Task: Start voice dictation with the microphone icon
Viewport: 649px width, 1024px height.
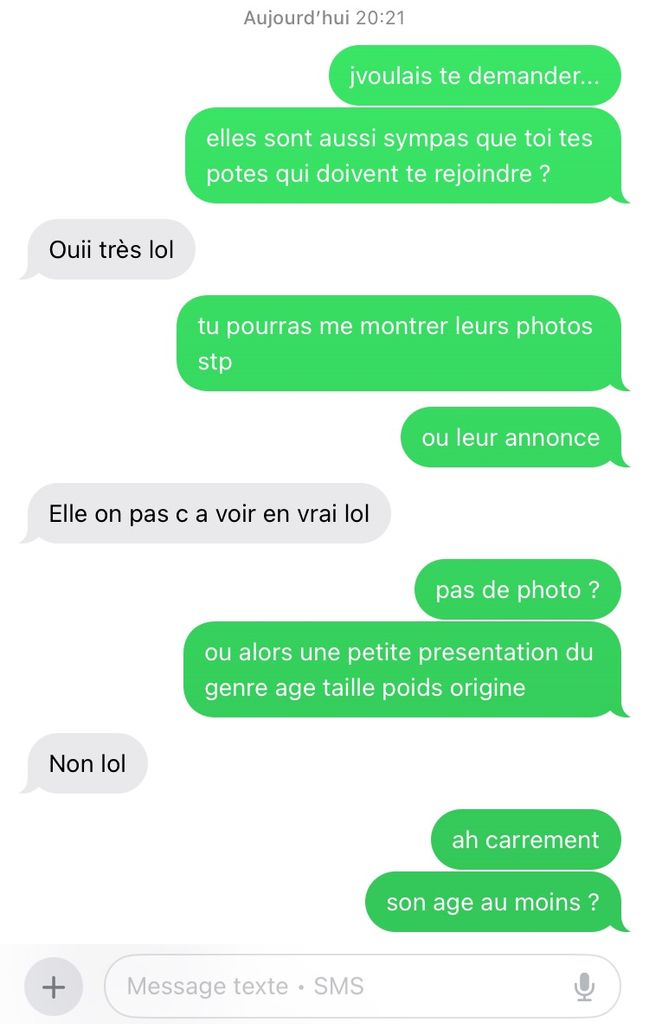Action: pyautogui.click(x=584, y=987)
